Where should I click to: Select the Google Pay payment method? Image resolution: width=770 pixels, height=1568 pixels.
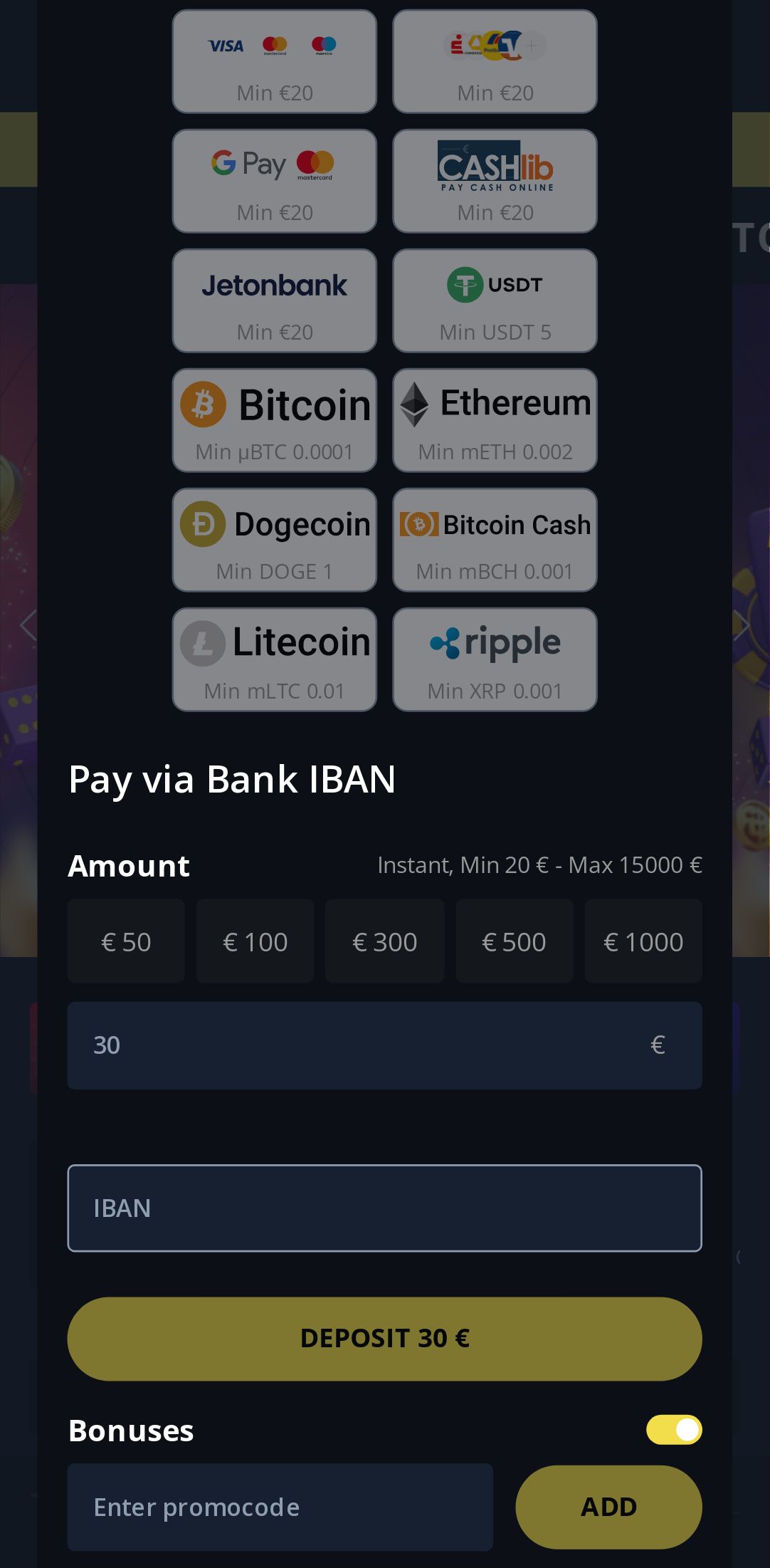click(x=274, y=181)
